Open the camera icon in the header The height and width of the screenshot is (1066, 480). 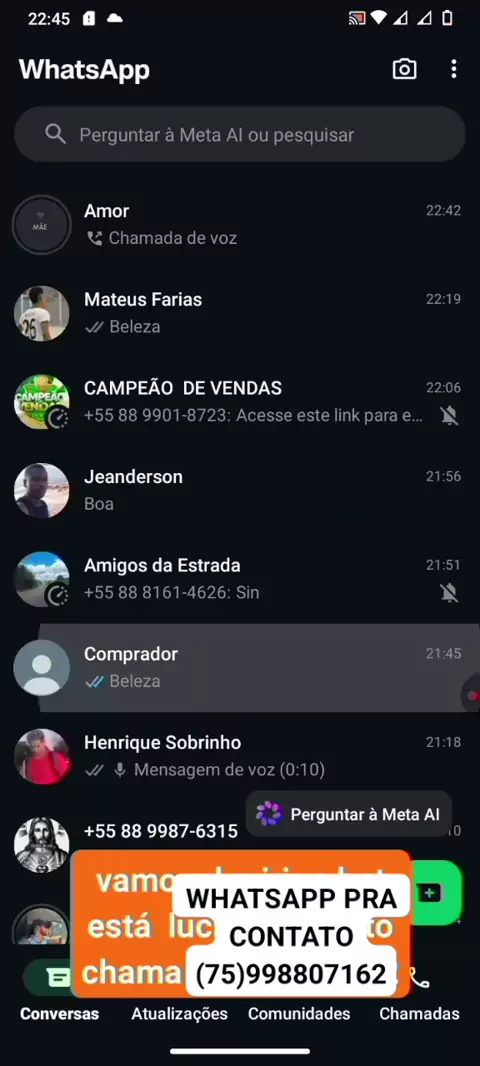click(405, 69)
